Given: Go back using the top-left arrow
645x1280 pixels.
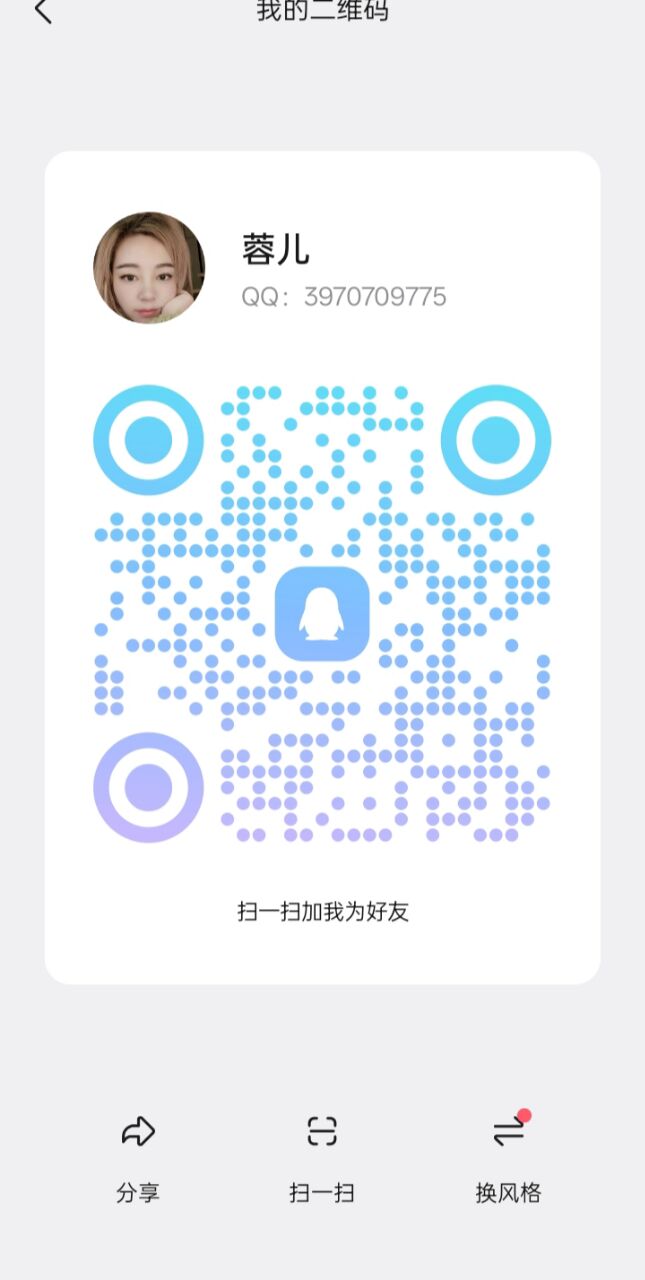Looking at the screenshot, I should point(42,12).
